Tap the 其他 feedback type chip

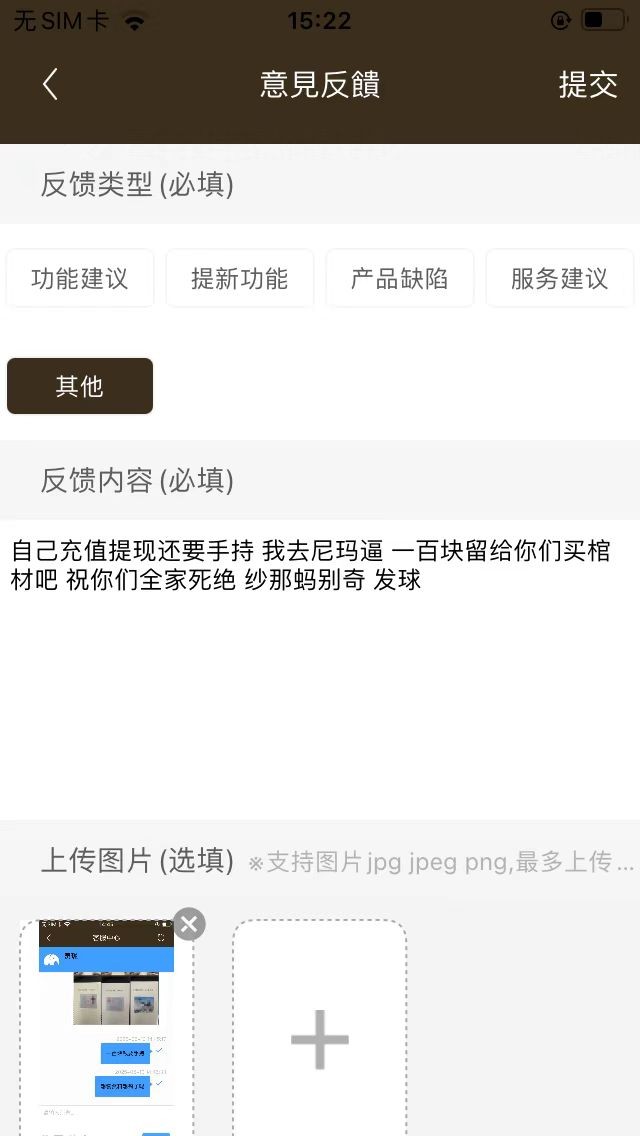(x=80, y=386)
